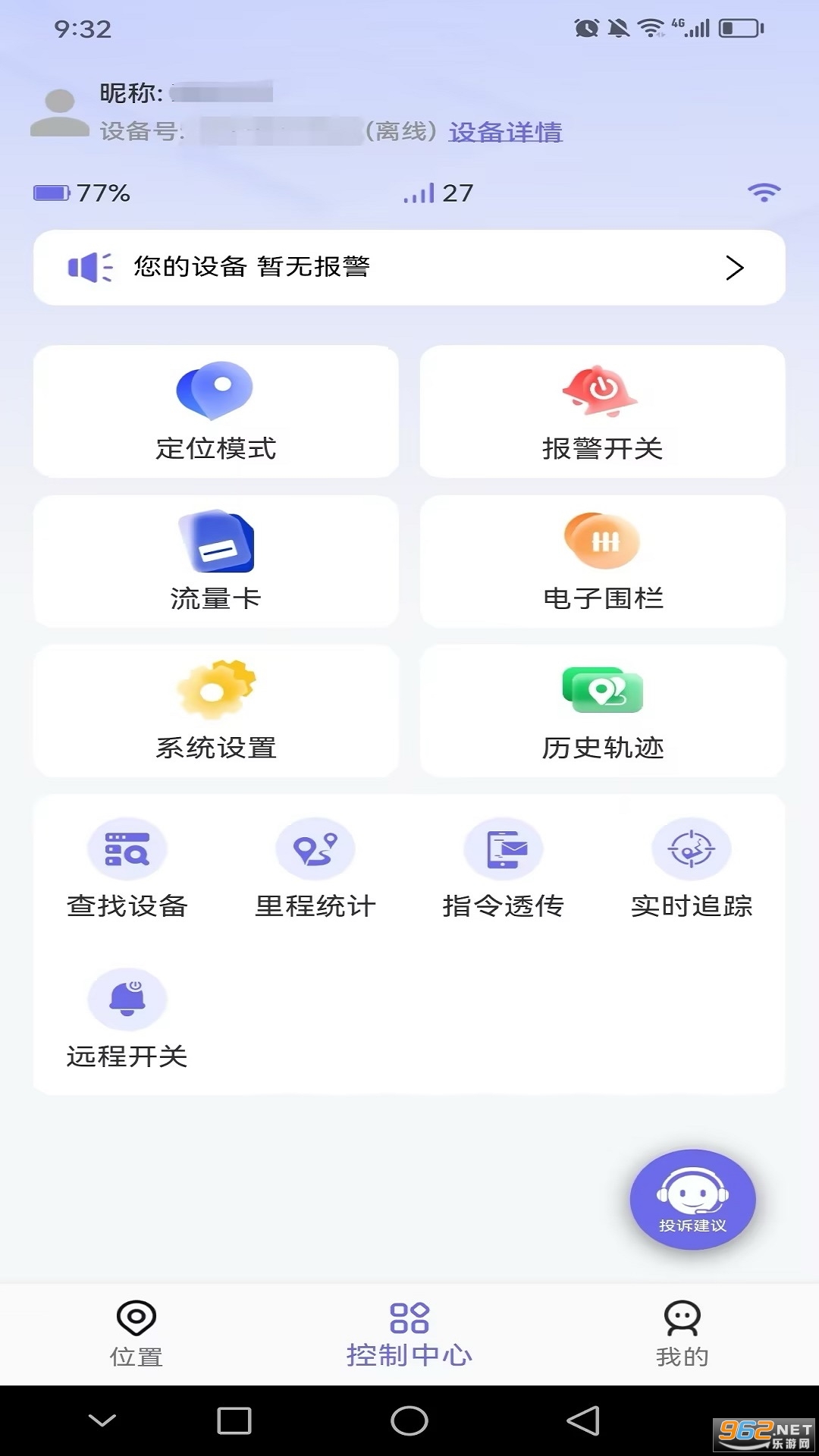The height and width of the screenshot is (1456, 819).
Task: Tap the 查找设备 find device icon
Action: [x=127, y=849]
